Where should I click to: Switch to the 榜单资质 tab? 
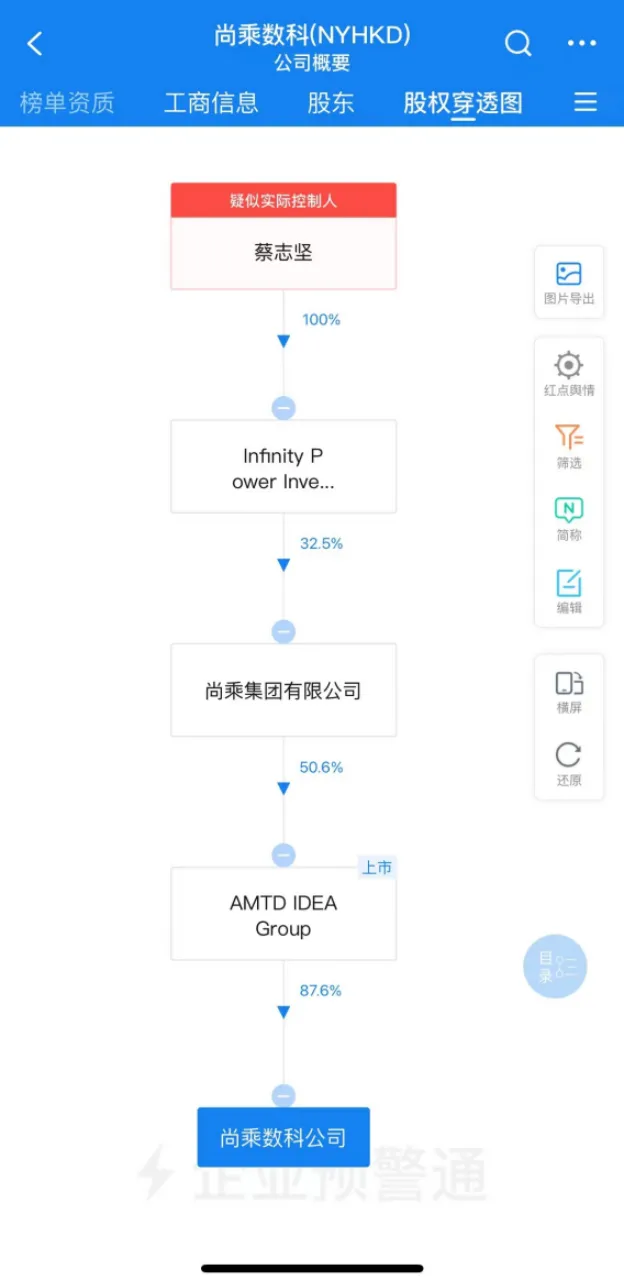(67, 102)
